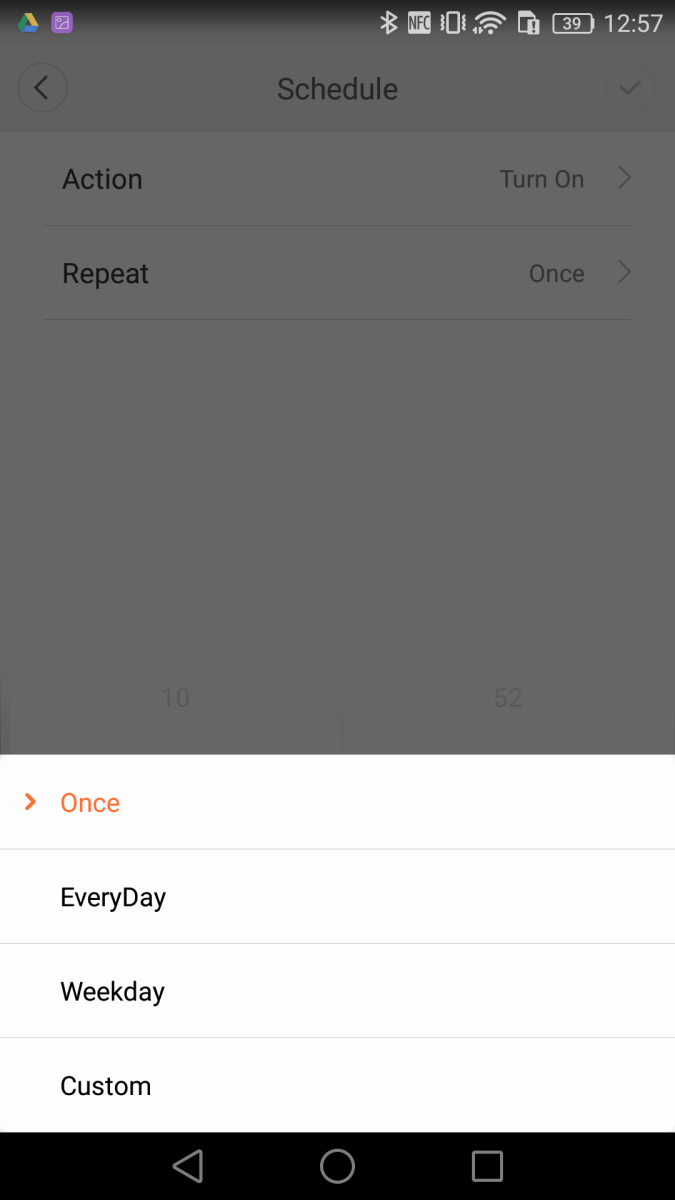Go to the home screen
This screenshot has width=675, height=1200.
(x=337, y=1166)
